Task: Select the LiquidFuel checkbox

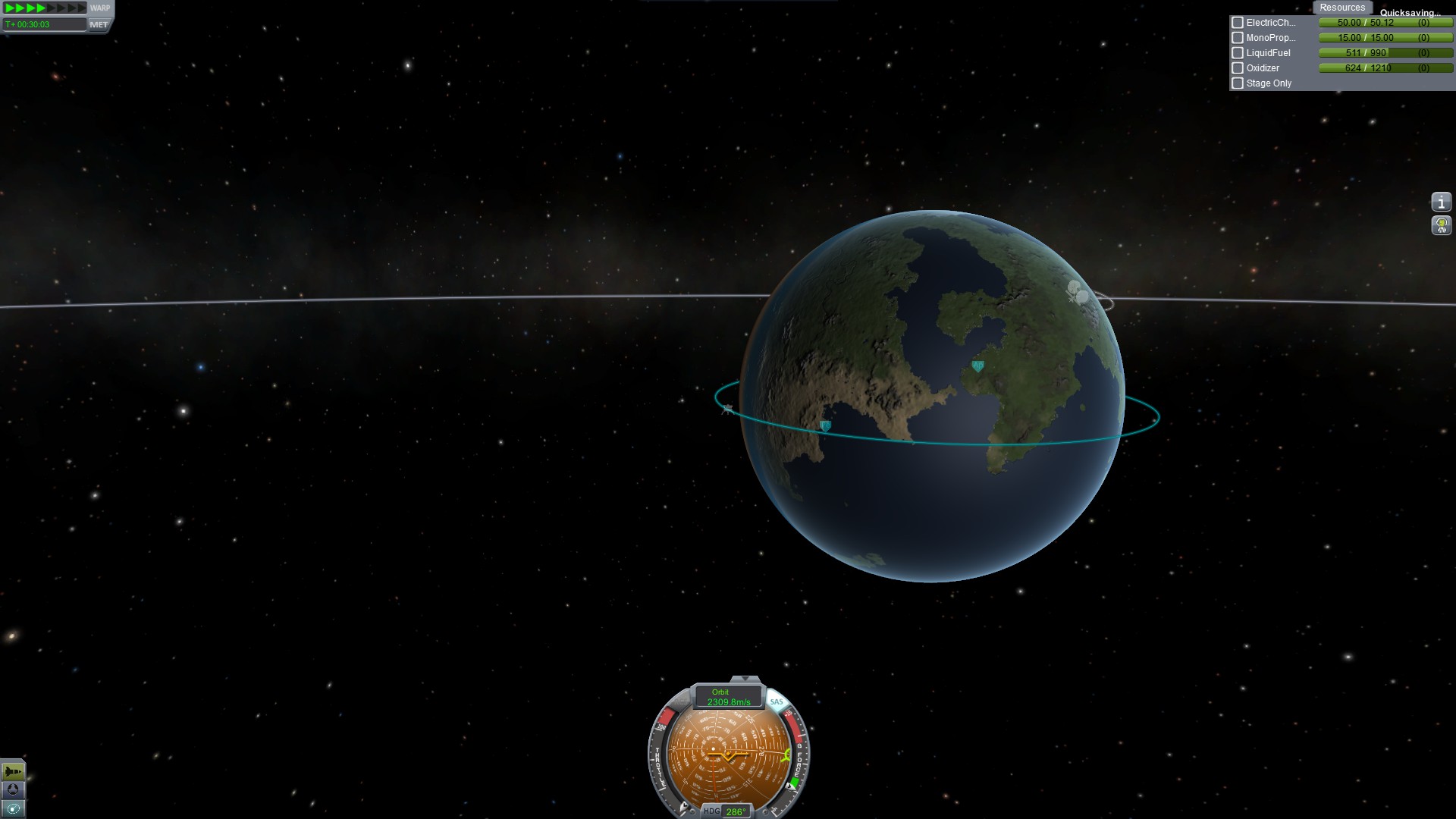Action: click(x=1238, y=53)
